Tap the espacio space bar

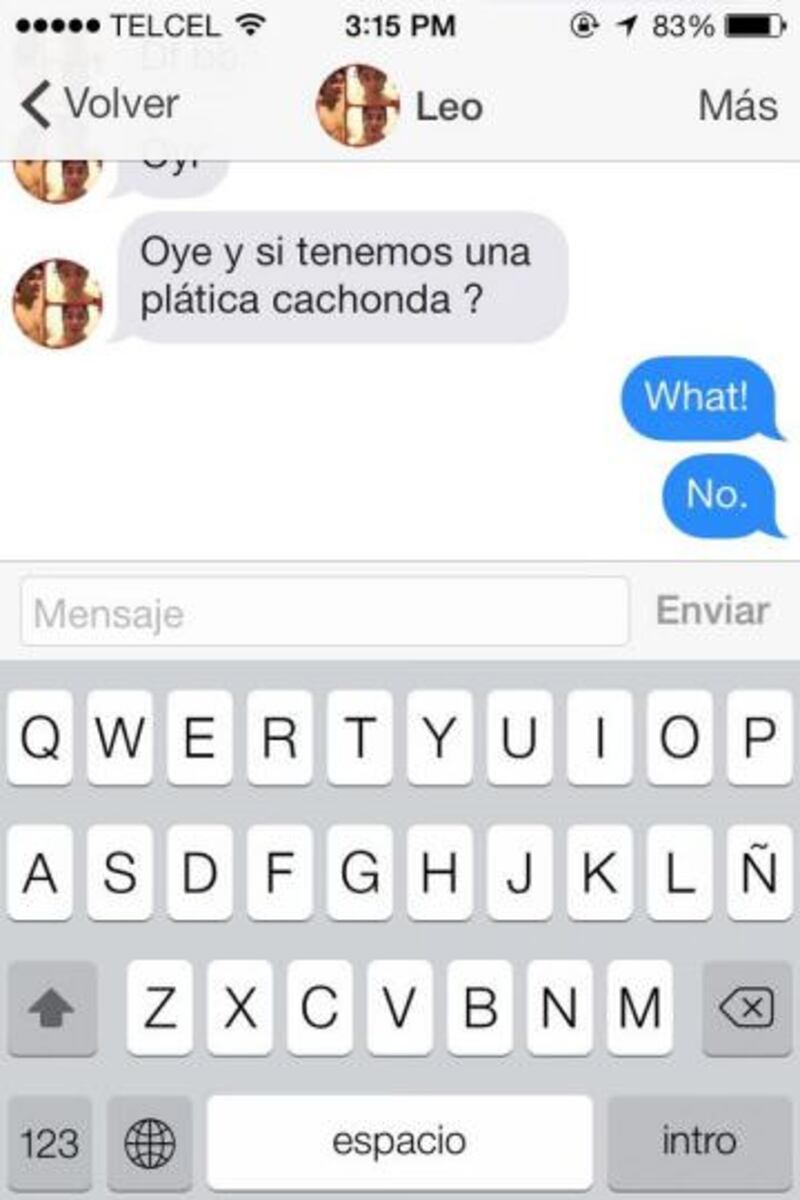399,1143
